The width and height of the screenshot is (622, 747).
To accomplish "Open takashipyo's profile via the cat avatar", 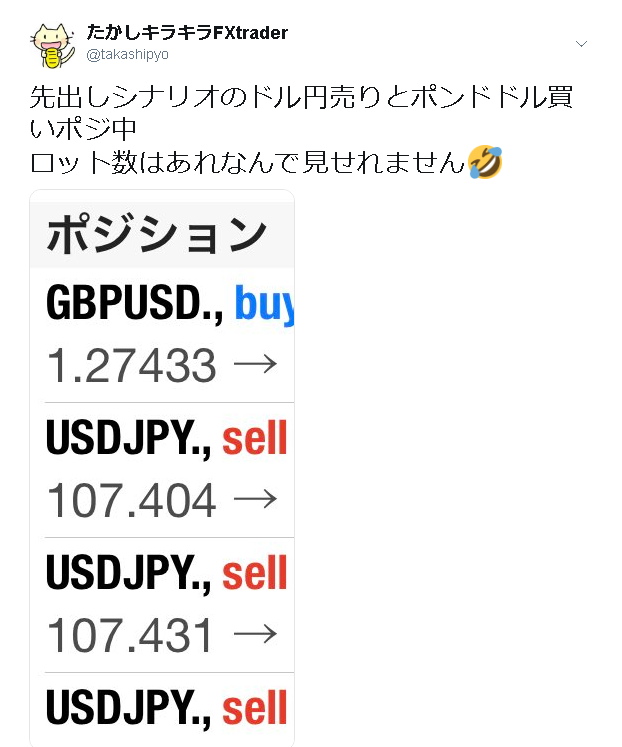I will [x=52, y=45].
